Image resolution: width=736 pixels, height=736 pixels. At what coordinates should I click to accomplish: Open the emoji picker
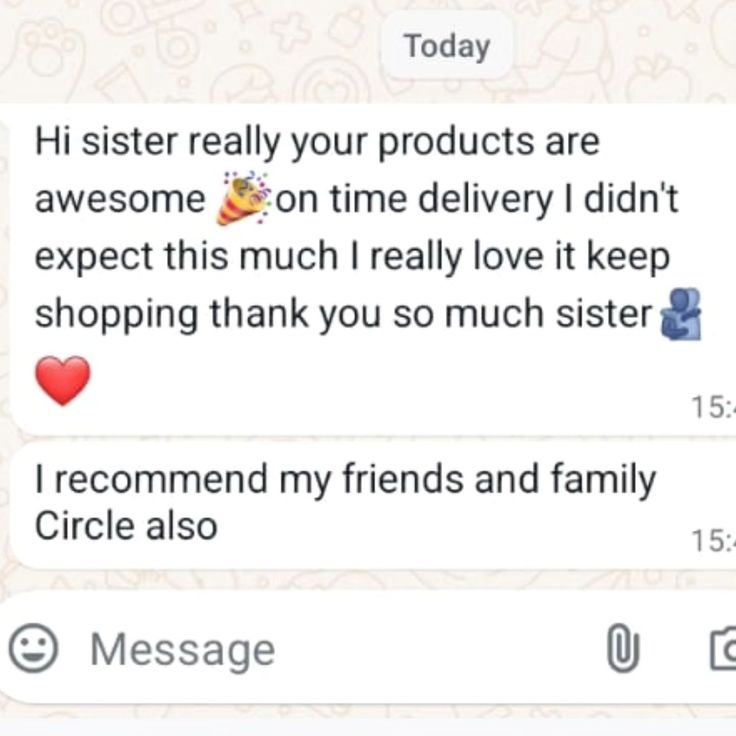(32, 650)
